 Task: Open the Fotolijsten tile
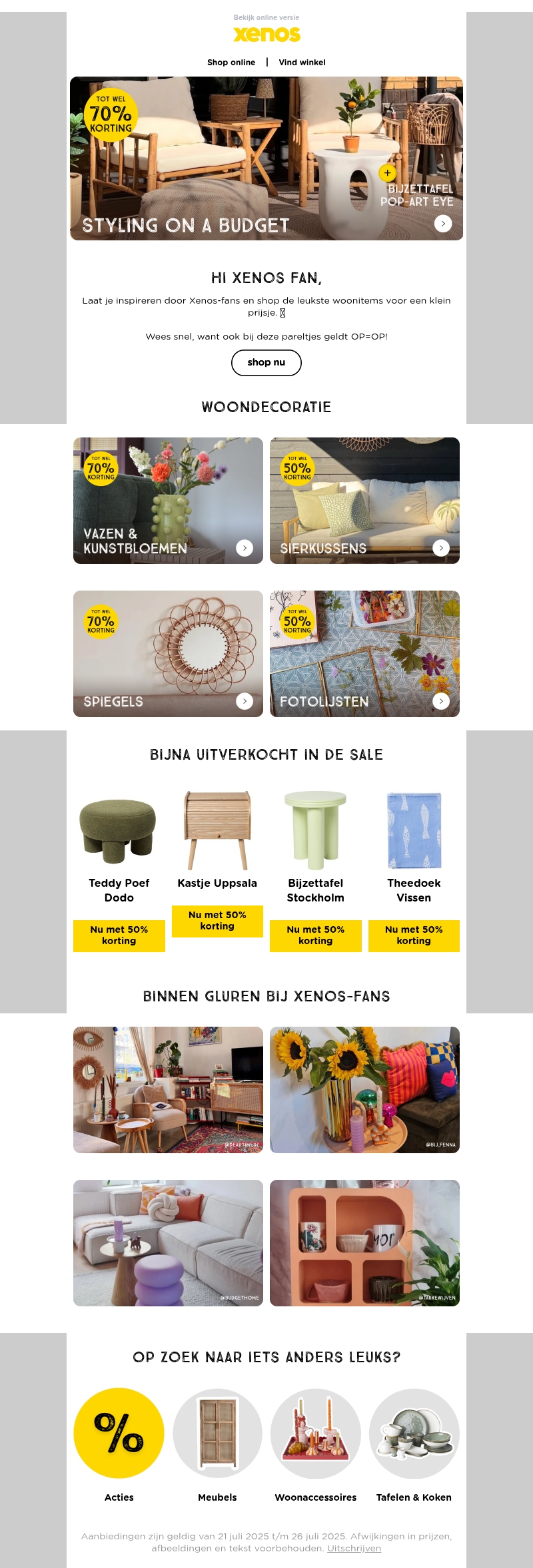[x=364, y=654]
